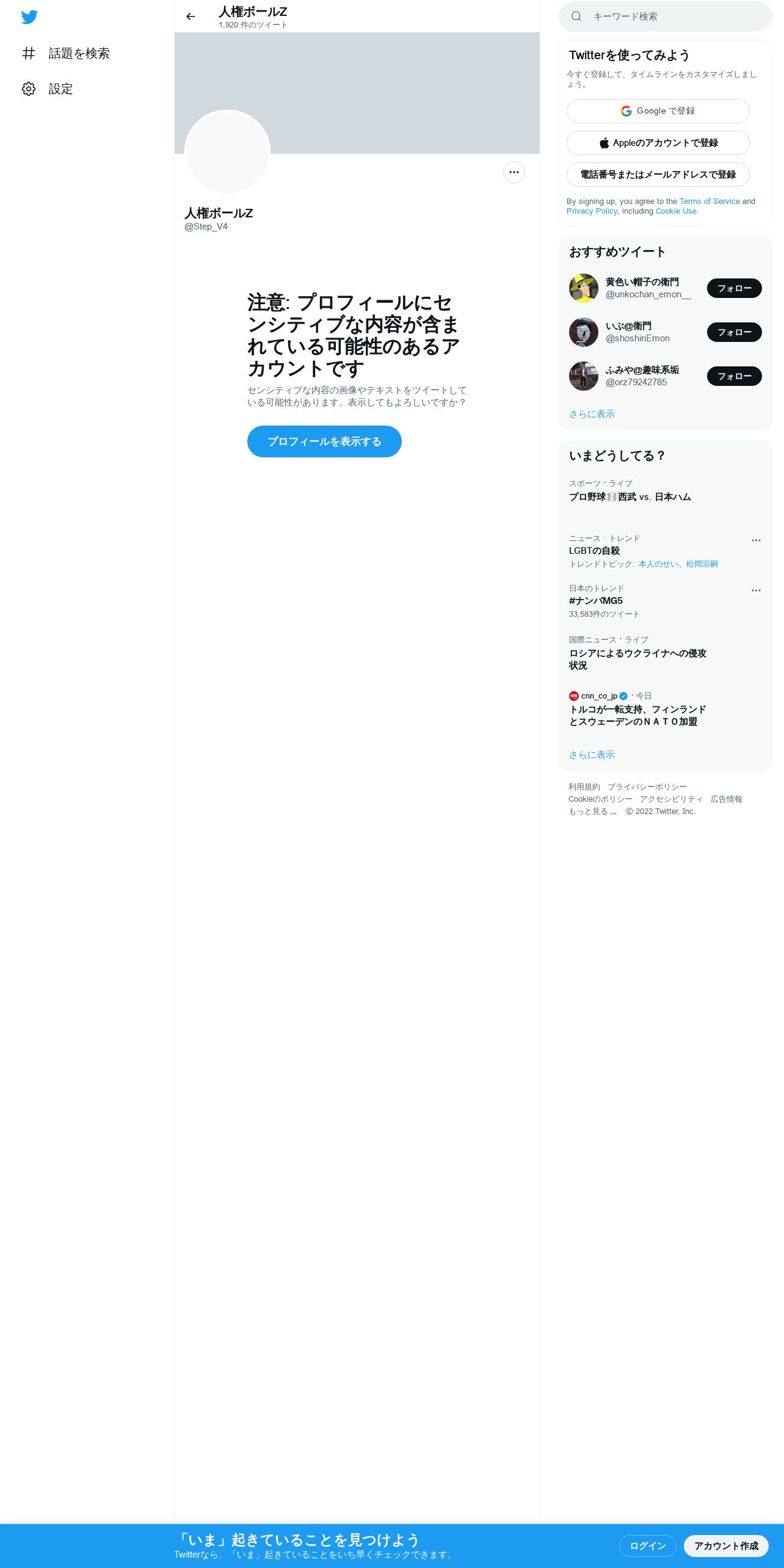Focus the キーワード検索 search box
This screenshot has height=1568, width=784.
(x=666, y=16)
